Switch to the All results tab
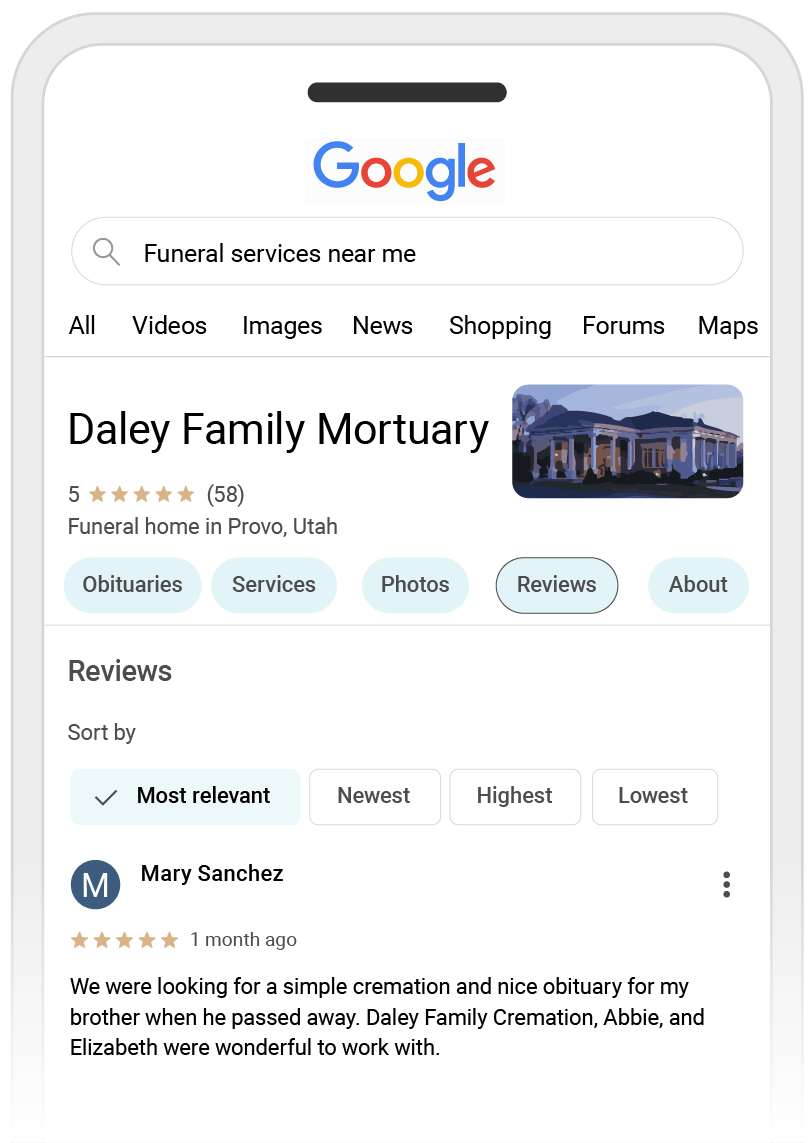Screen dimensions: 810x1143 coord(82,326)
